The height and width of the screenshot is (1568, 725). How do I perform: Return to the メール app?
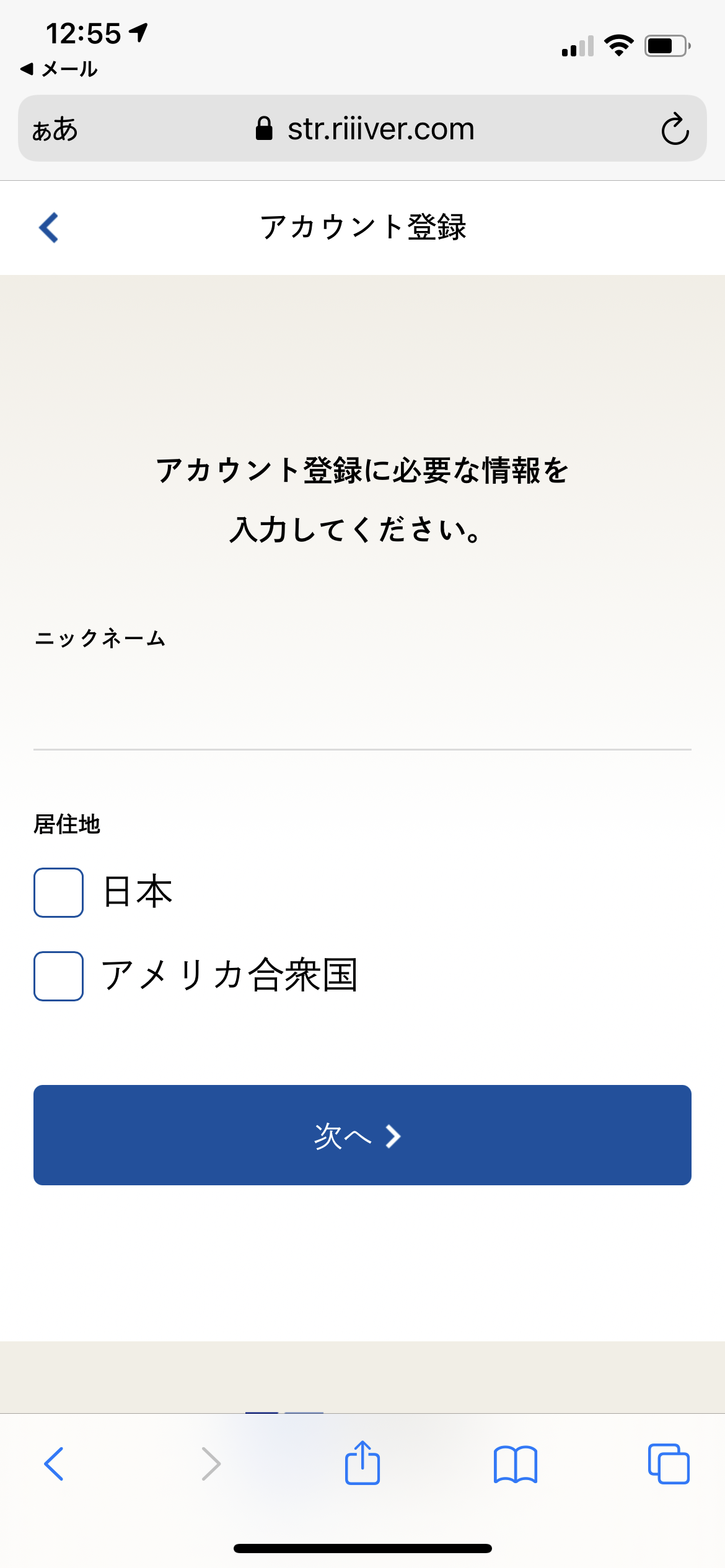(59, 69)
